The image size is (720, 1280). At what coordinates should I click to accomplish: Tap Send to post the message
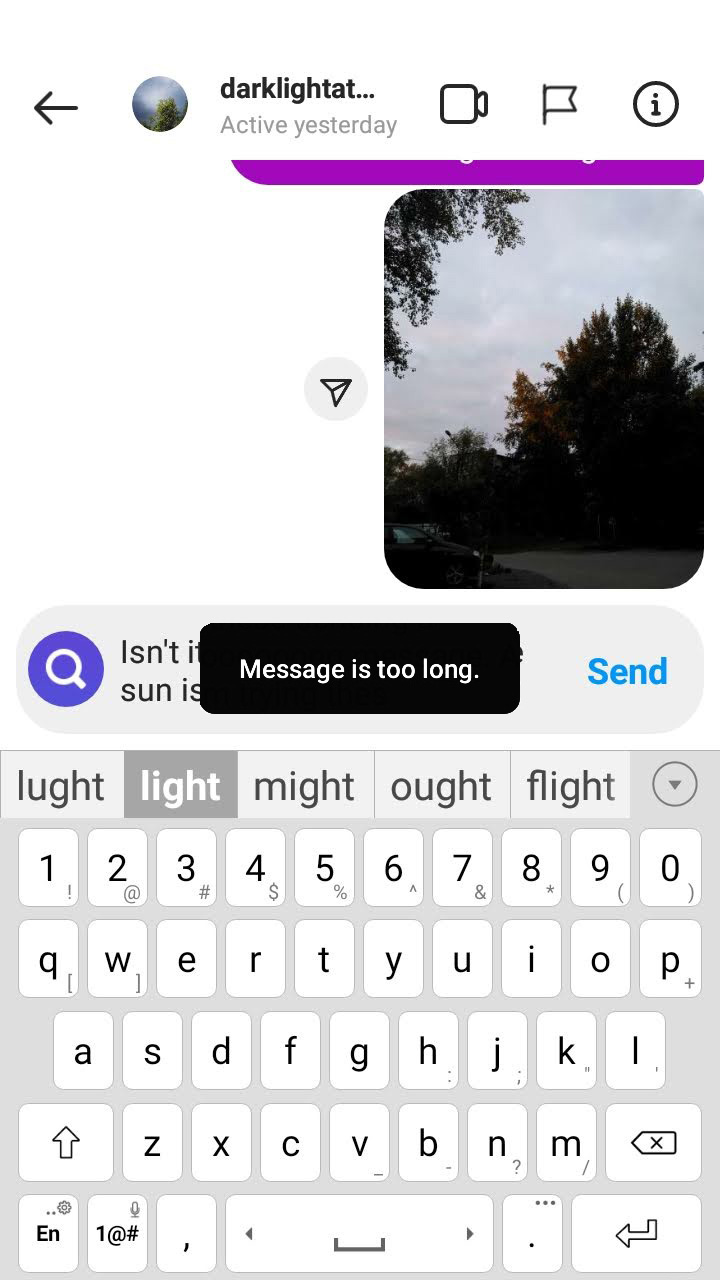(x=627, y=671)
